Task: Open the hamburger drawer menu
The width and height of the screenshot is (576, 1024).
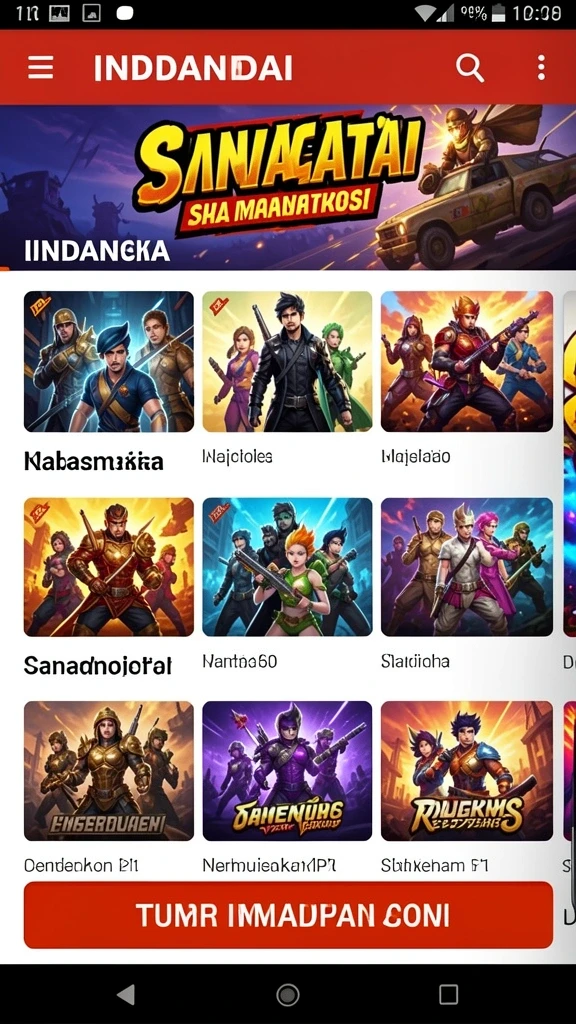Action: click(x=40, y=67)
